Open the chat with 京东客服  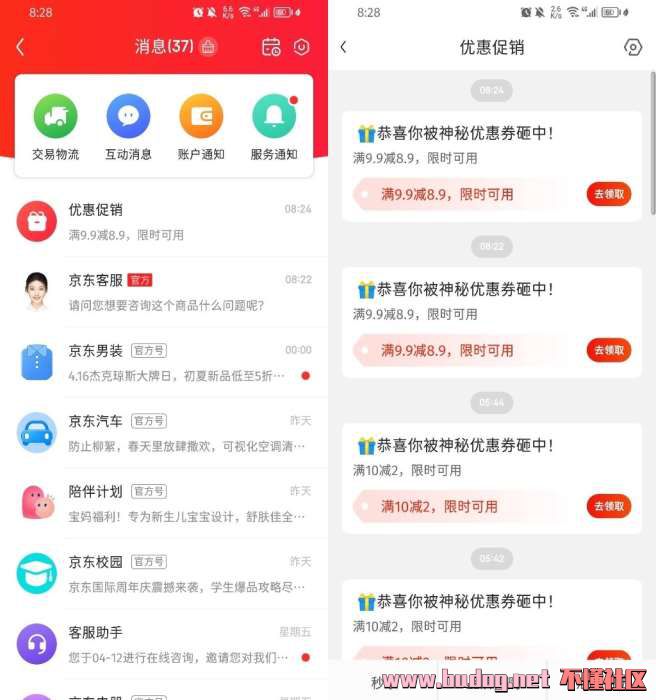point(164,291)
